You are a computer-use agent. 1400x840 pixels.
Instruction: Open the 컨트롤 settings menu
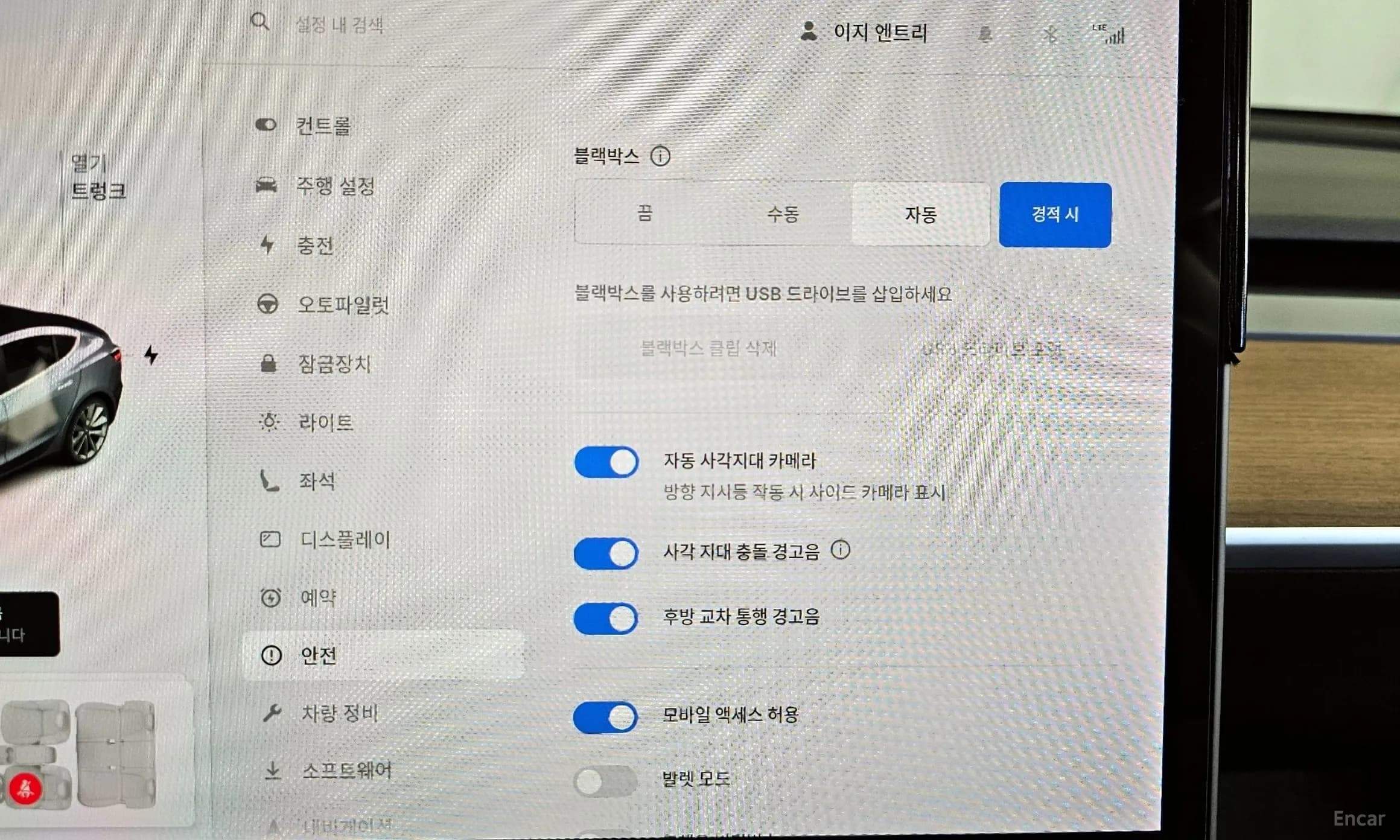tap(322, 126)
